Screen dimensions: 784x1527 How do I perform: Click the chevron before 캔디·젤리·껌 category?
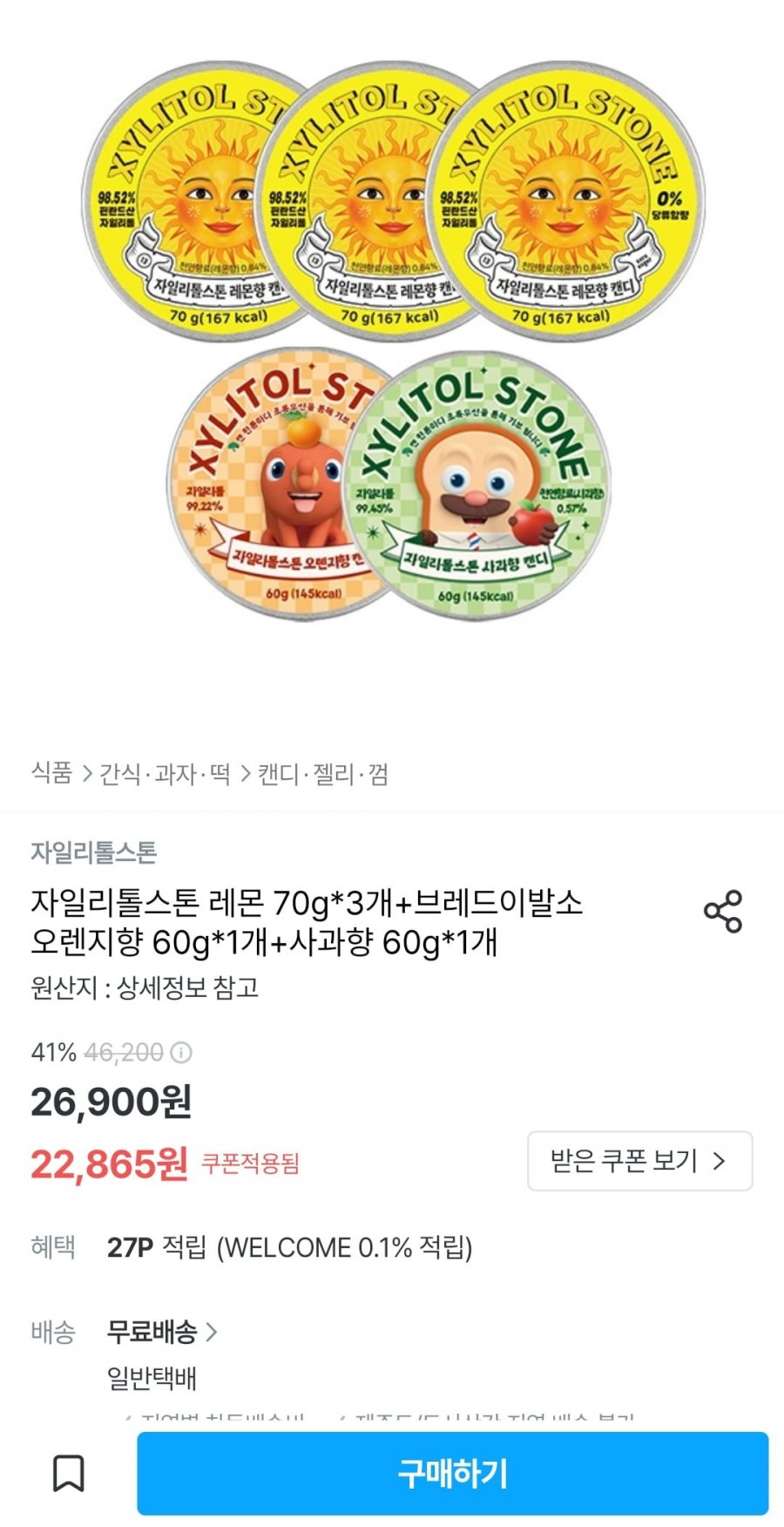247,770
